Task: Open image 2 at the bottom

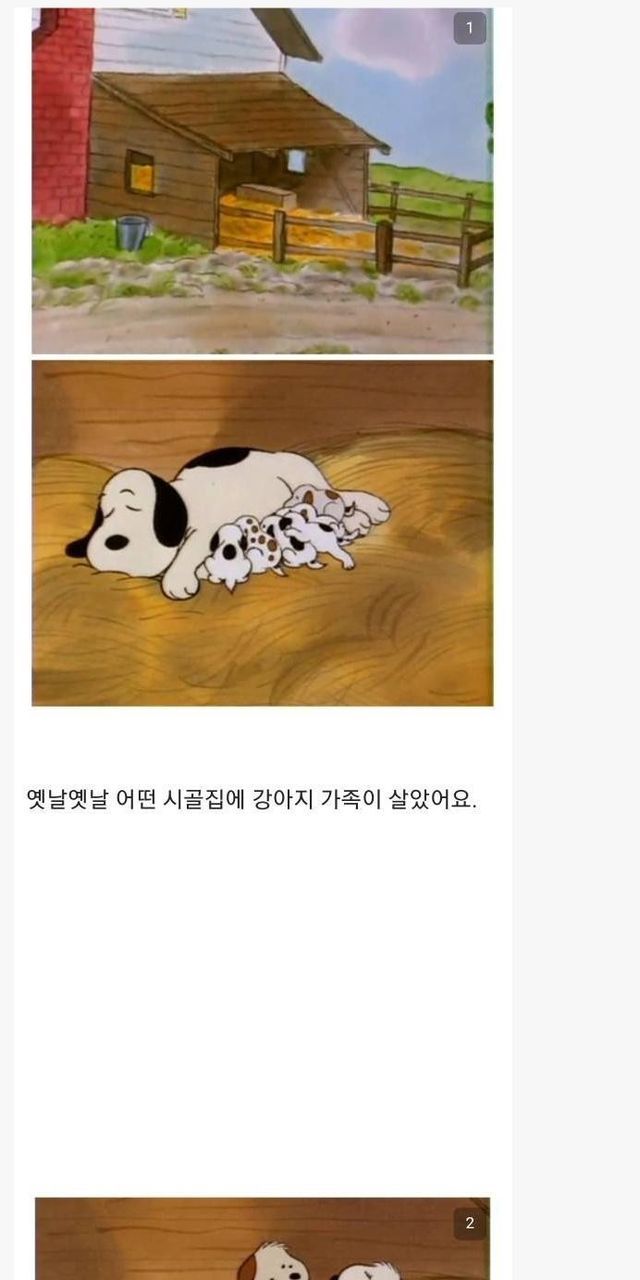Action: pos(262,1238)
